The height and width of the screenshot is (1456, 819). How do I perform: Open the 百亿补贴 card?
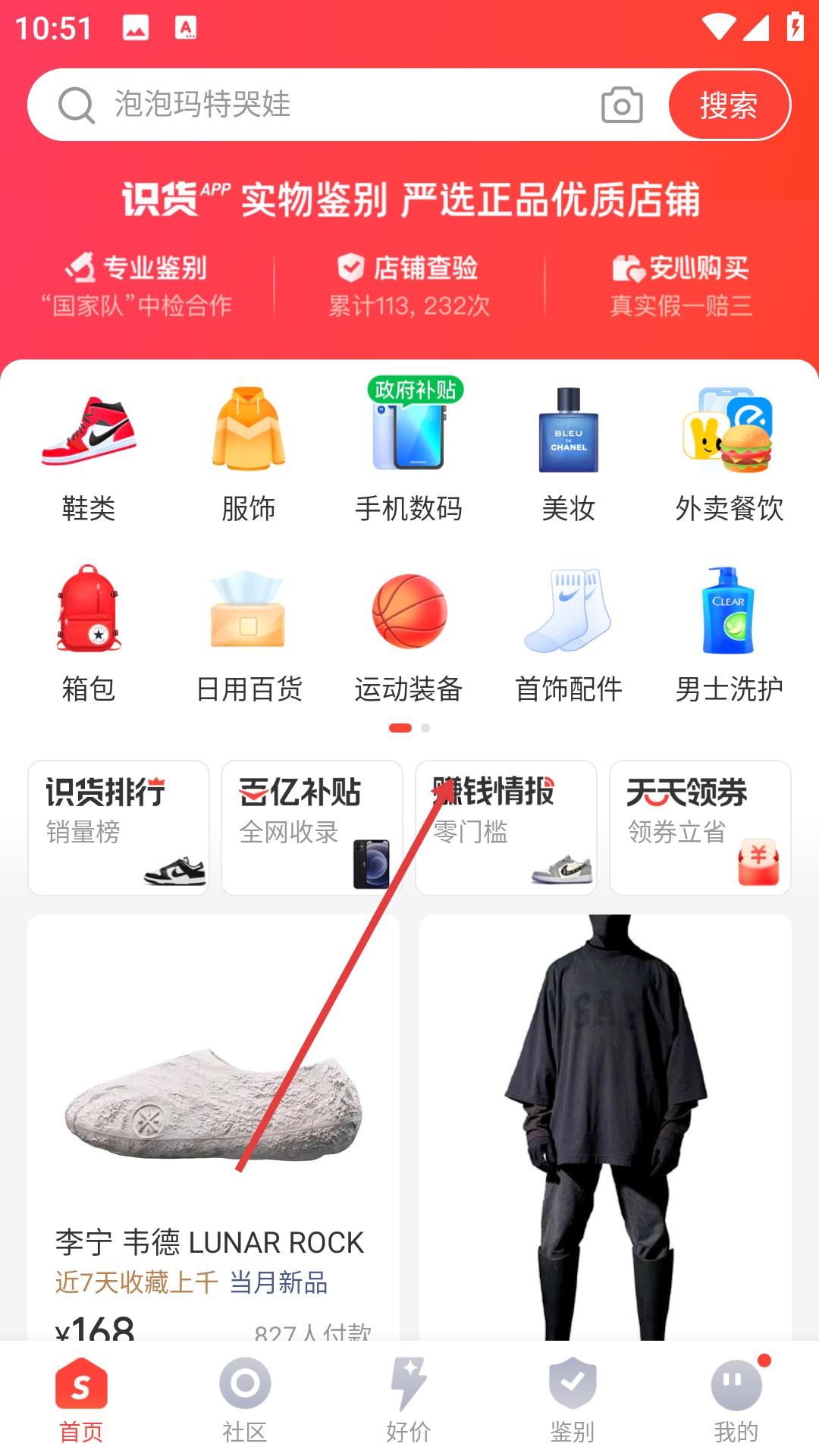click(x=312, y=827)
